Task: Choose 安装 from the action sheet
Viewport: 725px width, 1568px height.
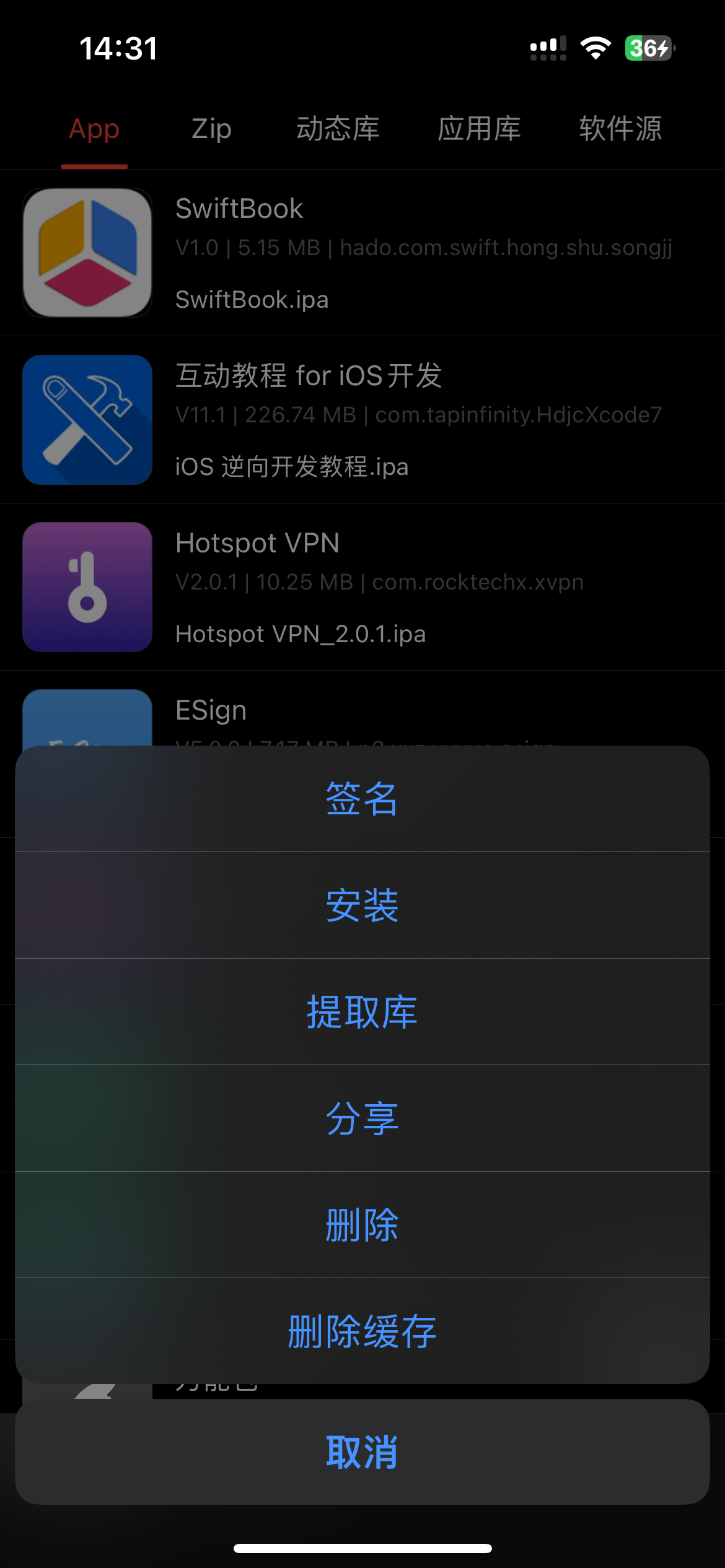Action: click(x=362, y=905)
